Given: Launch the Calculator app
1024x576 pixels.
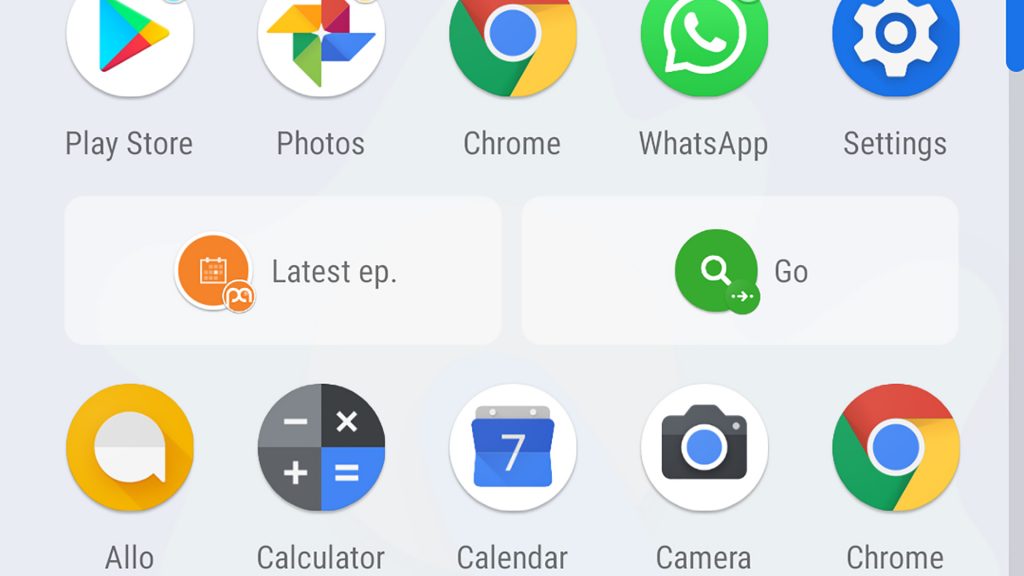Looking at the screenshot, I should click(321, 447).
